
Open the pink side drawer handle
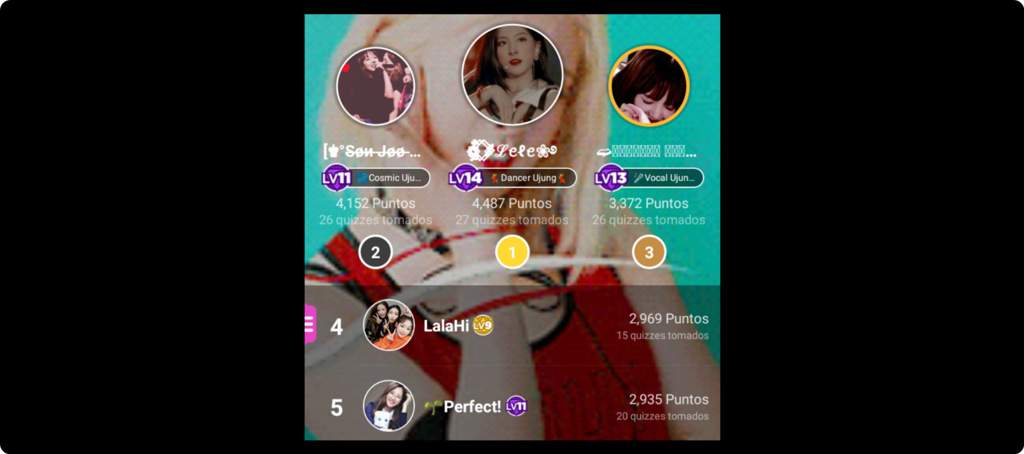coord(310,325)
